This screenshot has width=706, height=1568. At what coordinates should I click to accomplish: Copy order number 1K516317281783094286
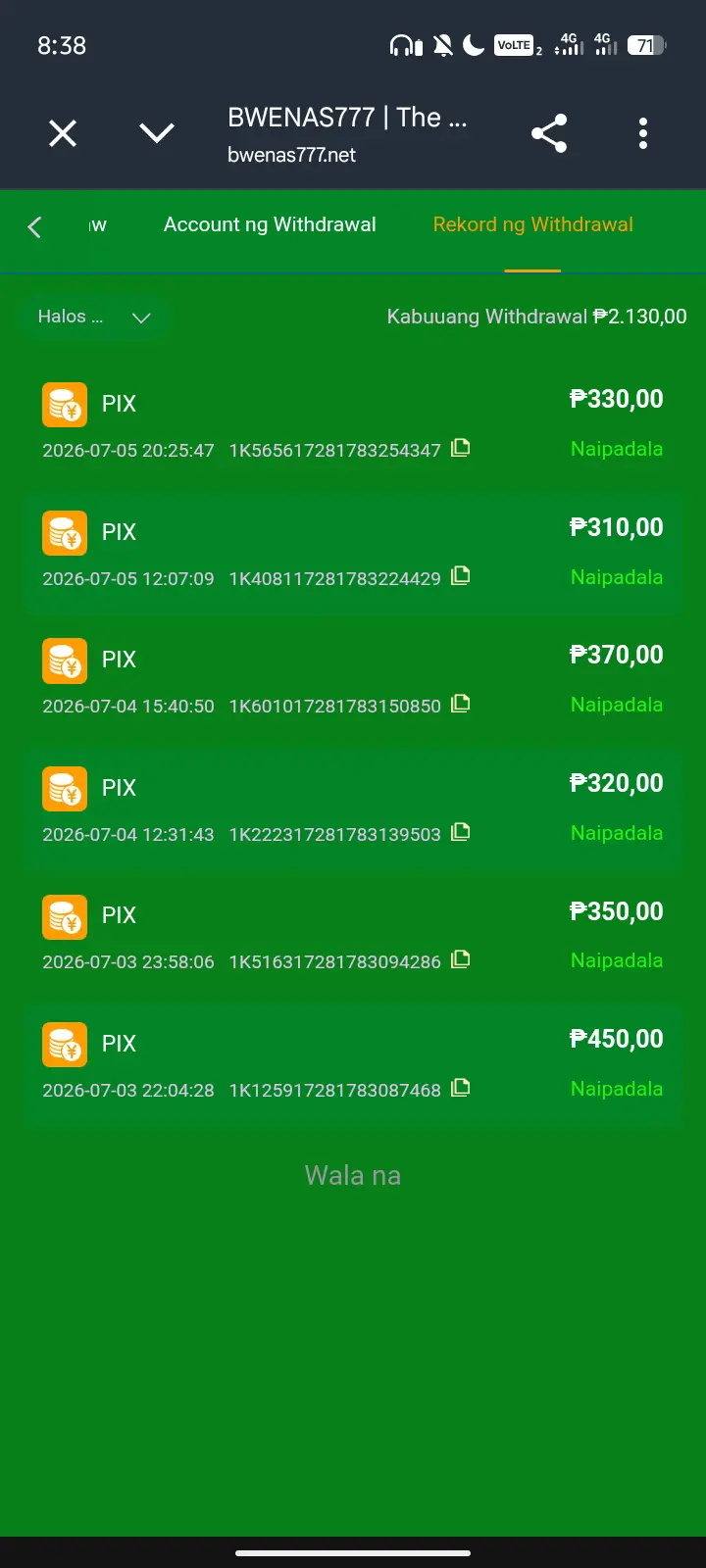461,959
